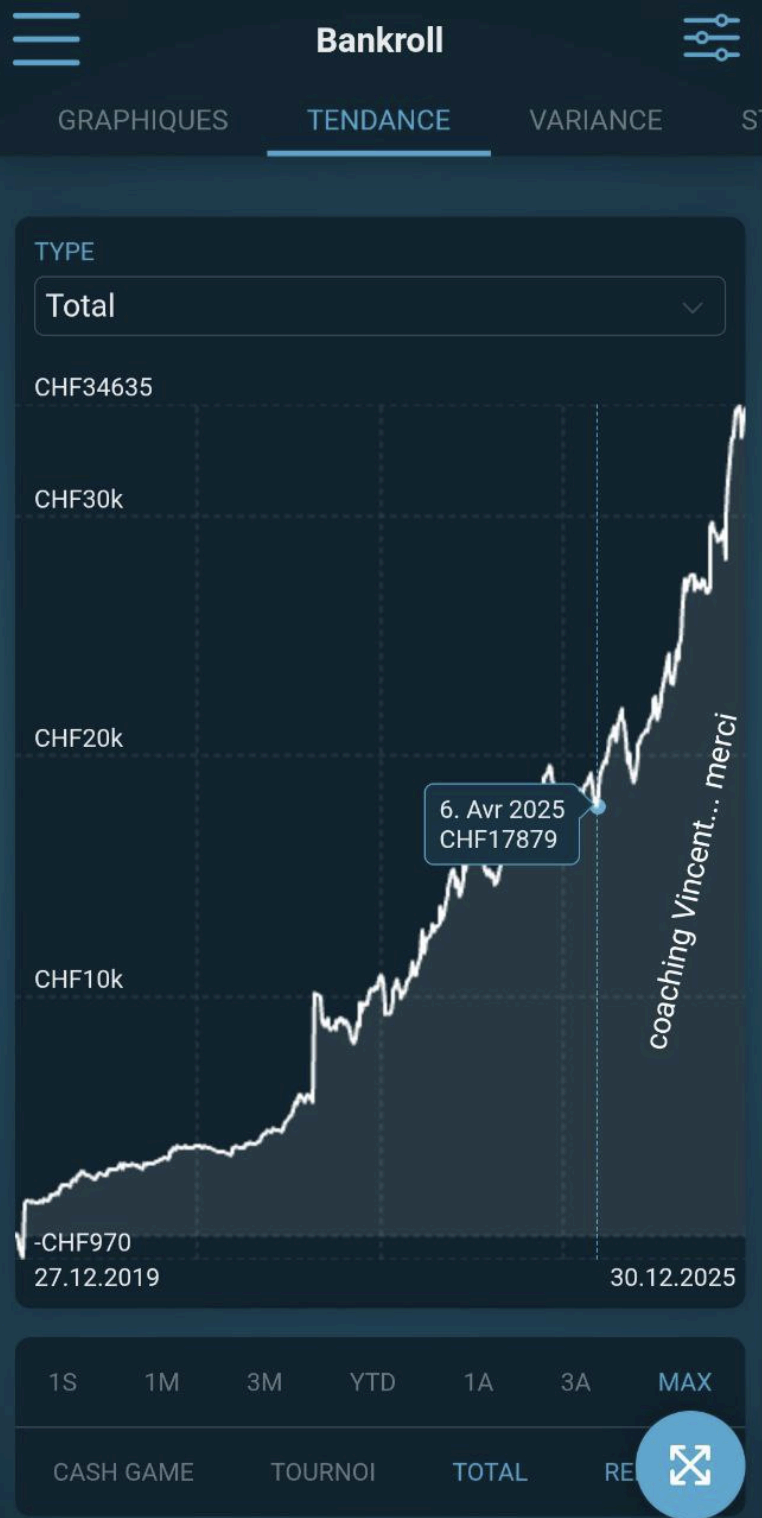Expand the Type dropdown showing Total
Image resolution: width=762 pixels, height=1518 pixels.
click(x=380, y=306)
